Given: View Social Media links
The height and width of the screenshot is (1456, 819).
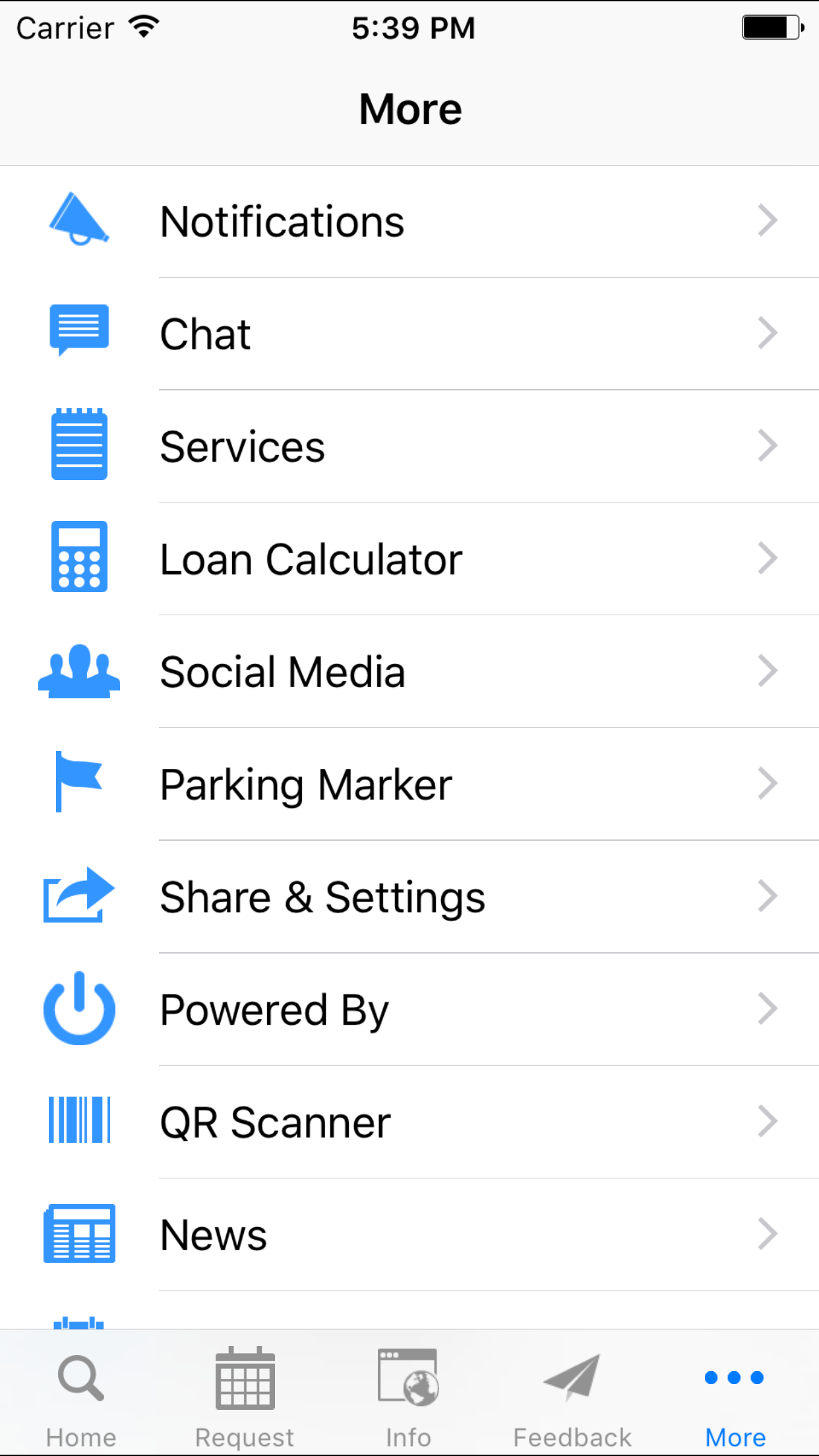Looking at the screenshot, I should 409,672.
